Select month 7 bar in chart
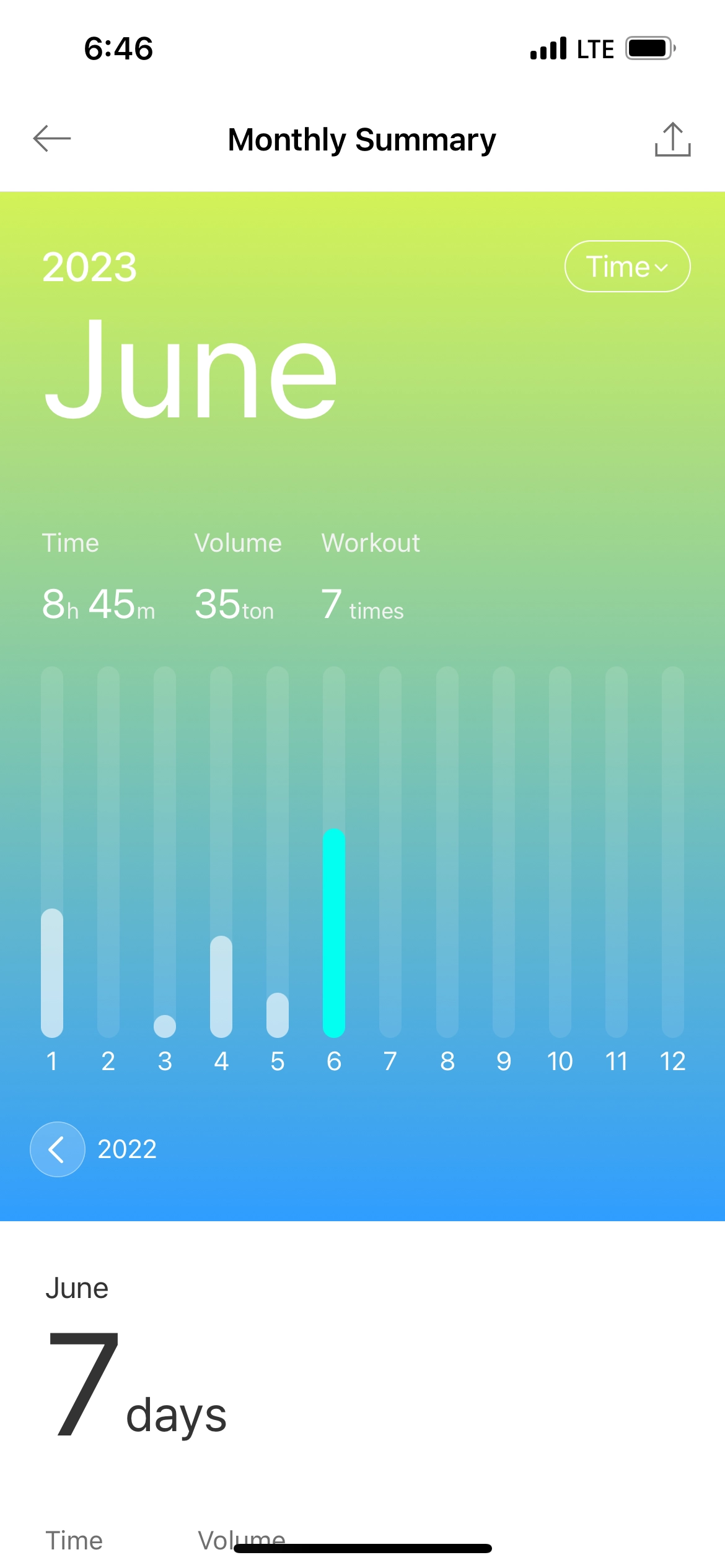The image size is (725, 1568). tap(390, 852)
